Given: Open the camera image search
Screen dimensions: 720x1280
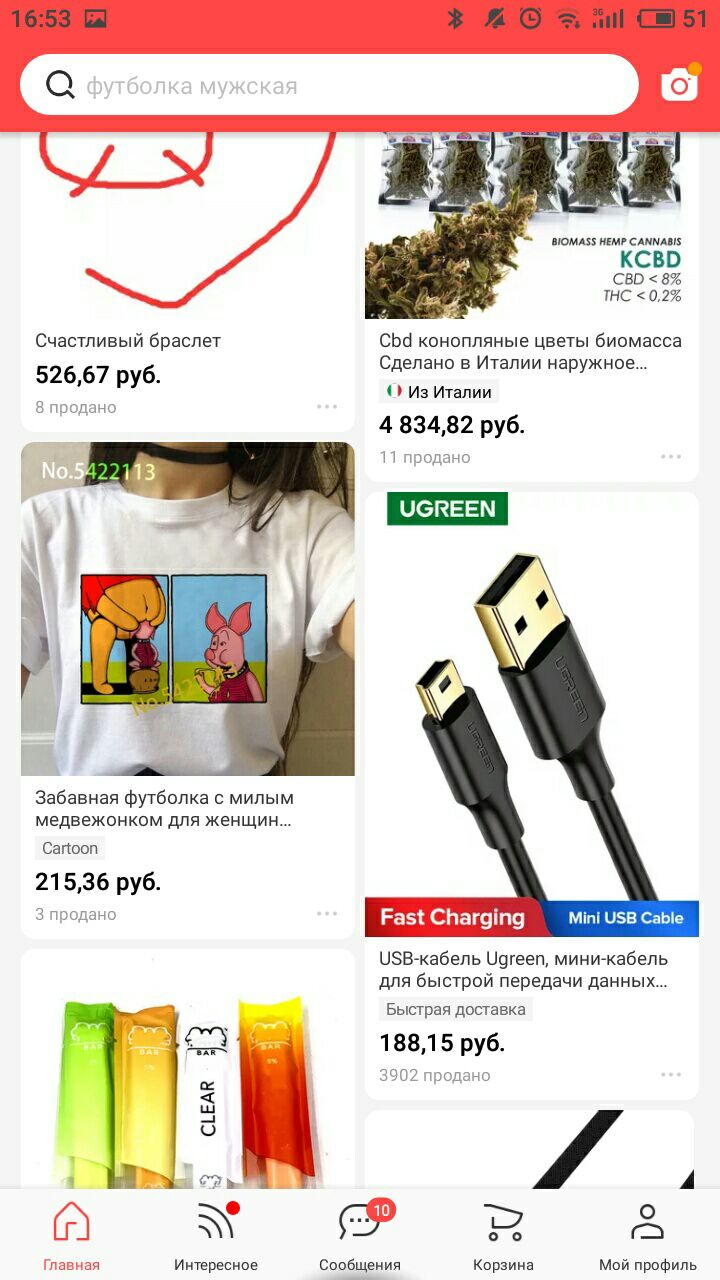Looking at the screenshot, I should tap(679, 85).
